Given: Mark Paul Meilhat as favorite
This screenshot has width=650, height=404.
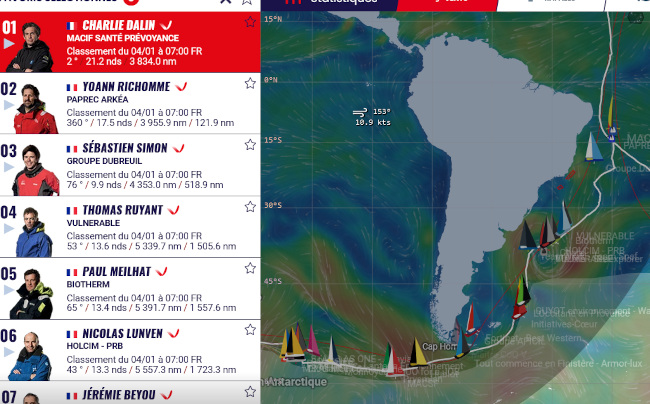Looking at the screenshot, I should pyautogui.click(x=249, y=270).
